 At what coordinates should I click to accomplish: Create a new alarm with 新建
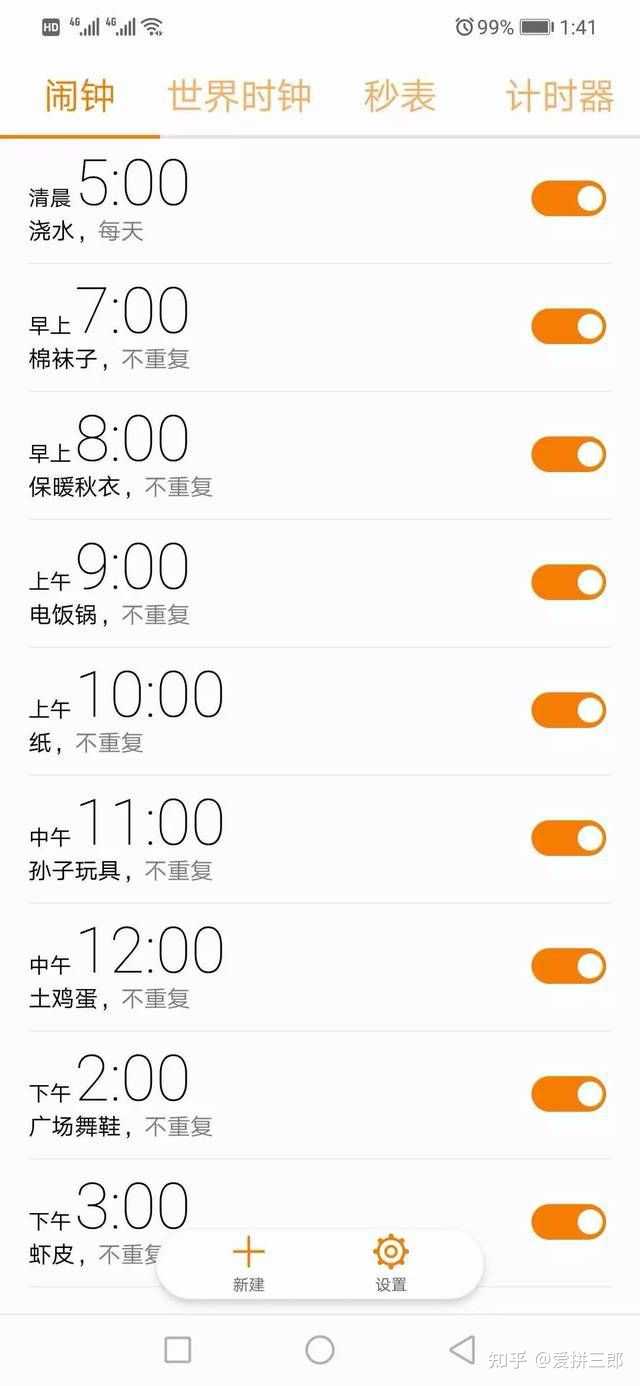click(x=249, y=1264)
